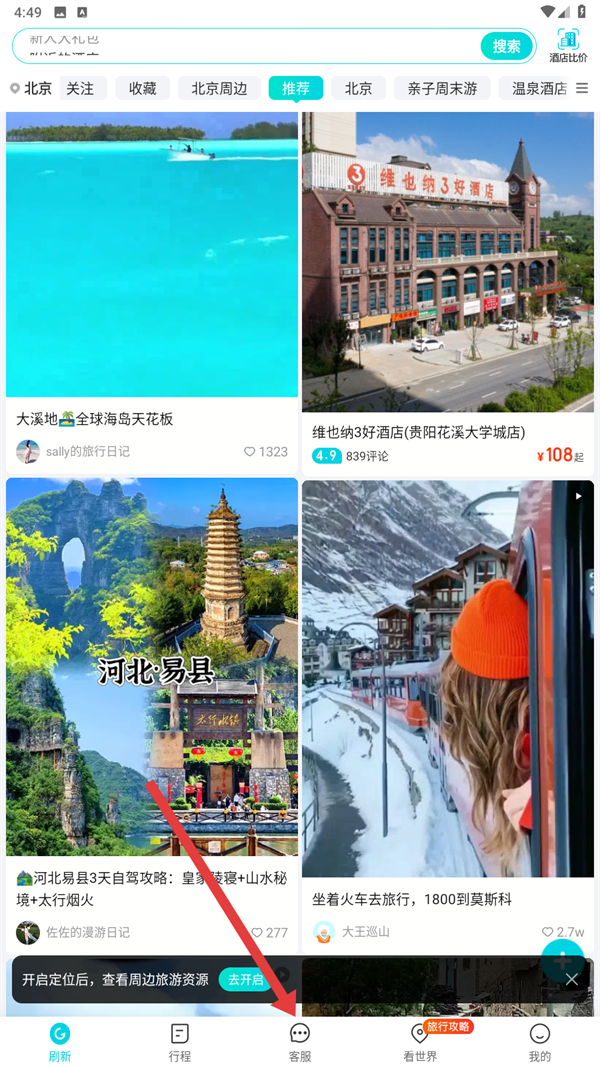Switch to the 收藏 tab
Screen dimensions: 600x1066
tap(142, 88)
